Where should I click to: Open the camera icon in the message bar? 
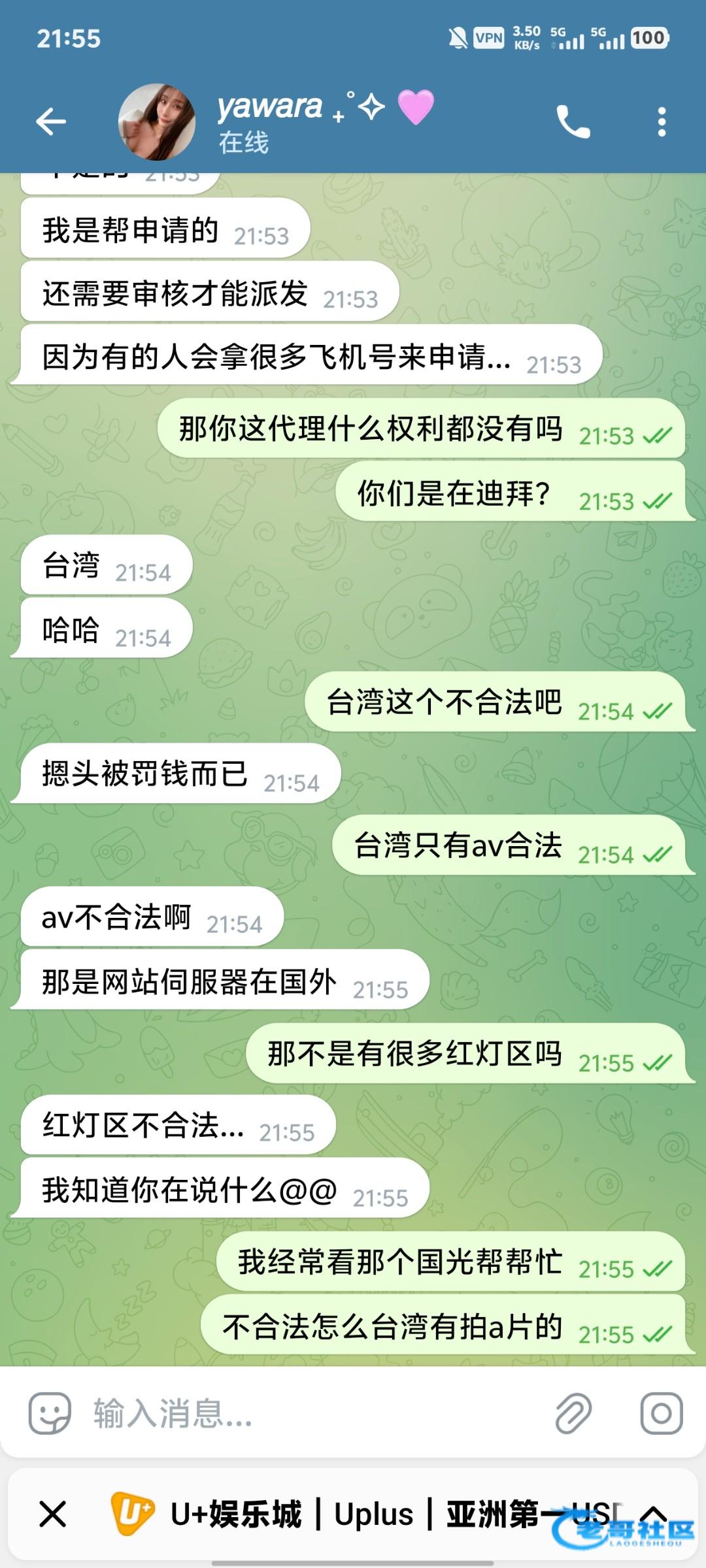(x=661, y=1413)
